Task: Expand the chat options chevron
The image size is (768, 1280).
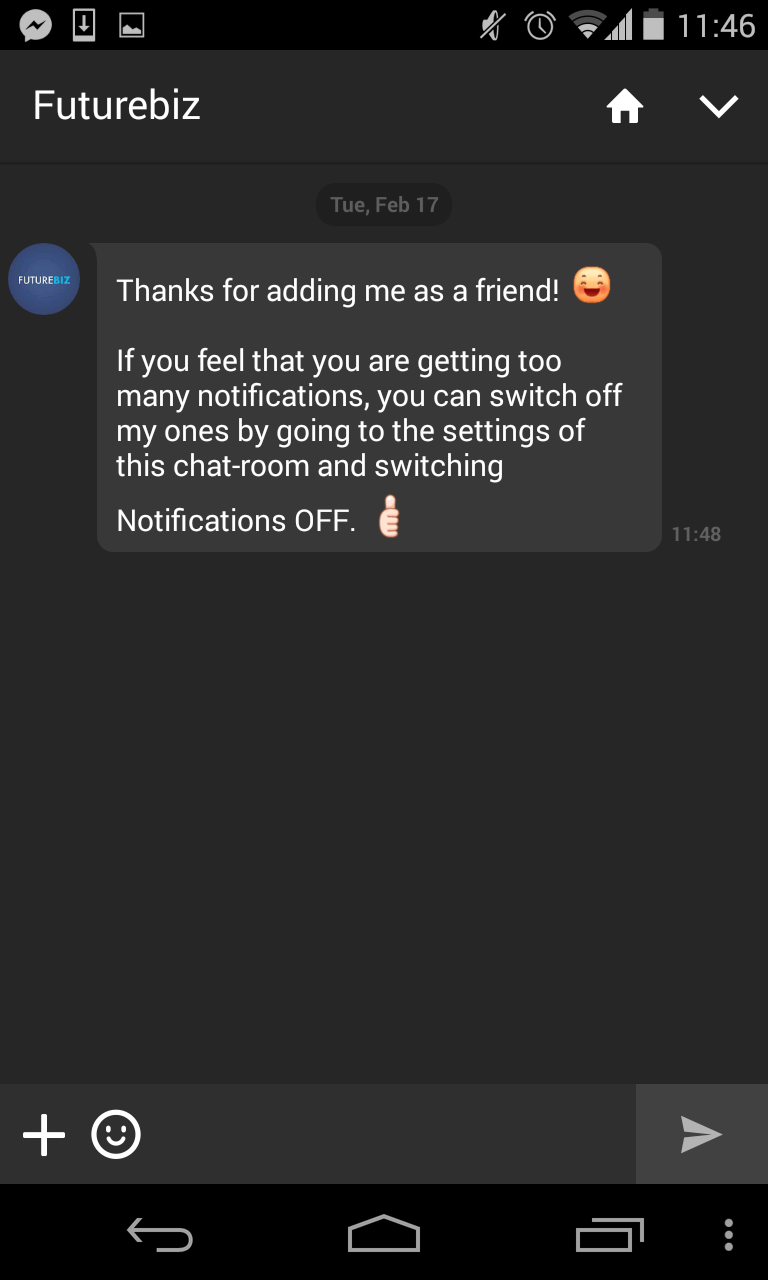Action: [719, 106]
